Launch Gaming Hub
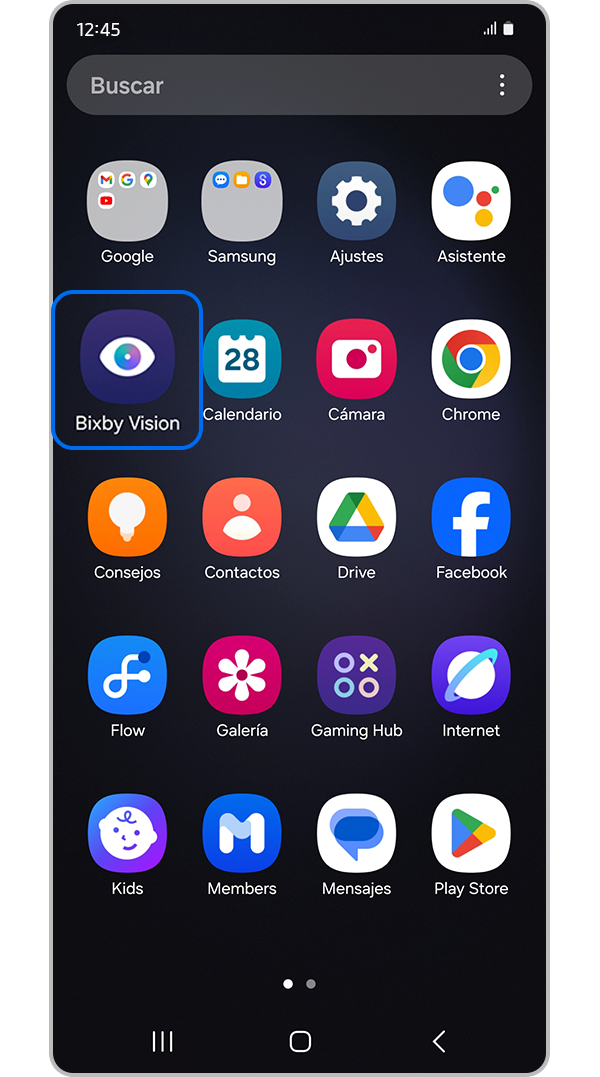Image resolution: width=600 pixels, height=1077 pixels. 356,675
